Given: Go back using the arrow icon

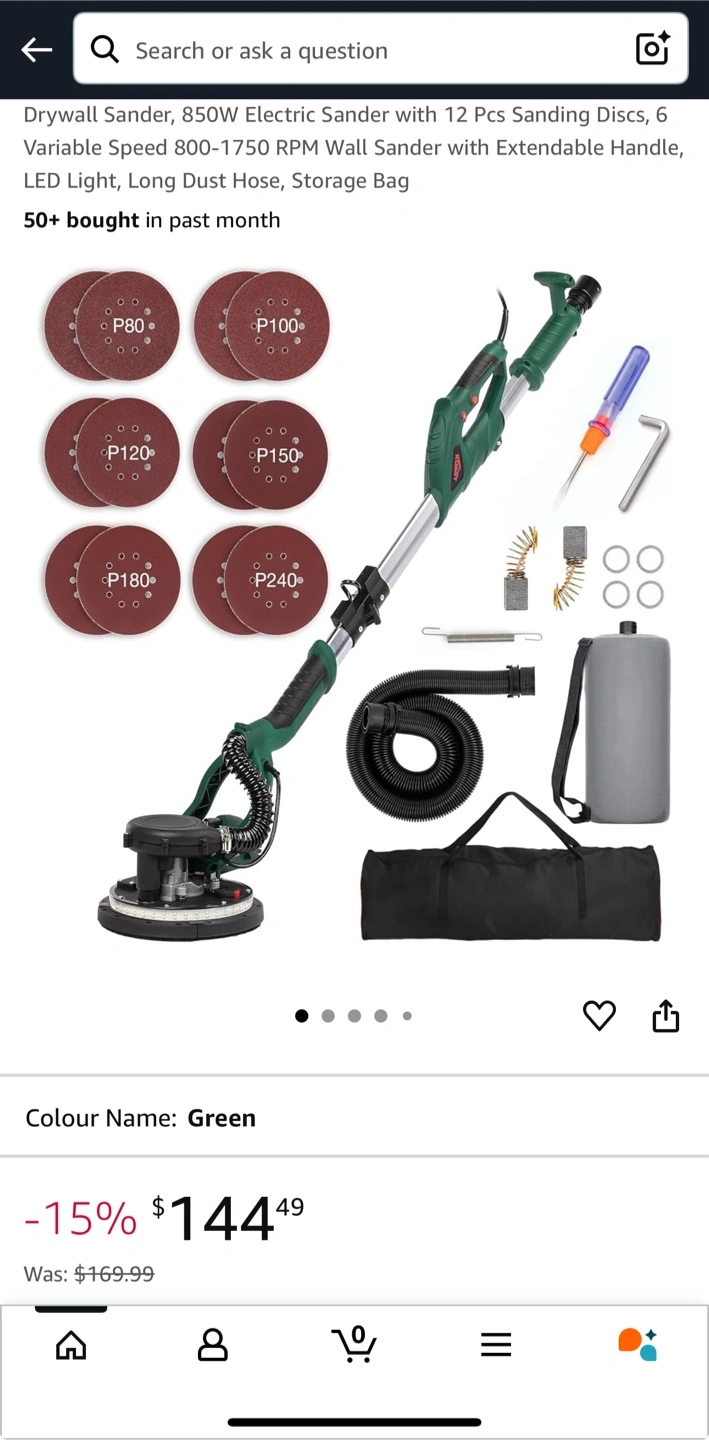Looking at the screenshot, I should pyautogui.click(x=37, y=50).
